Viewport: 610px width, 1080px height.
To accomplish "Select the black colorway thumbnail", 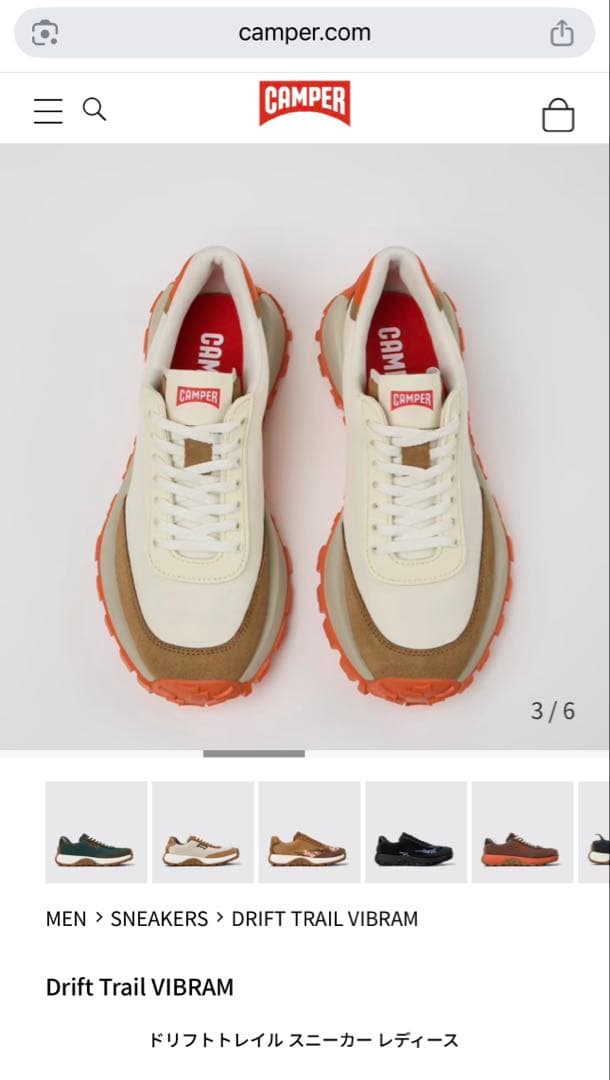I will tap(415, 832).
